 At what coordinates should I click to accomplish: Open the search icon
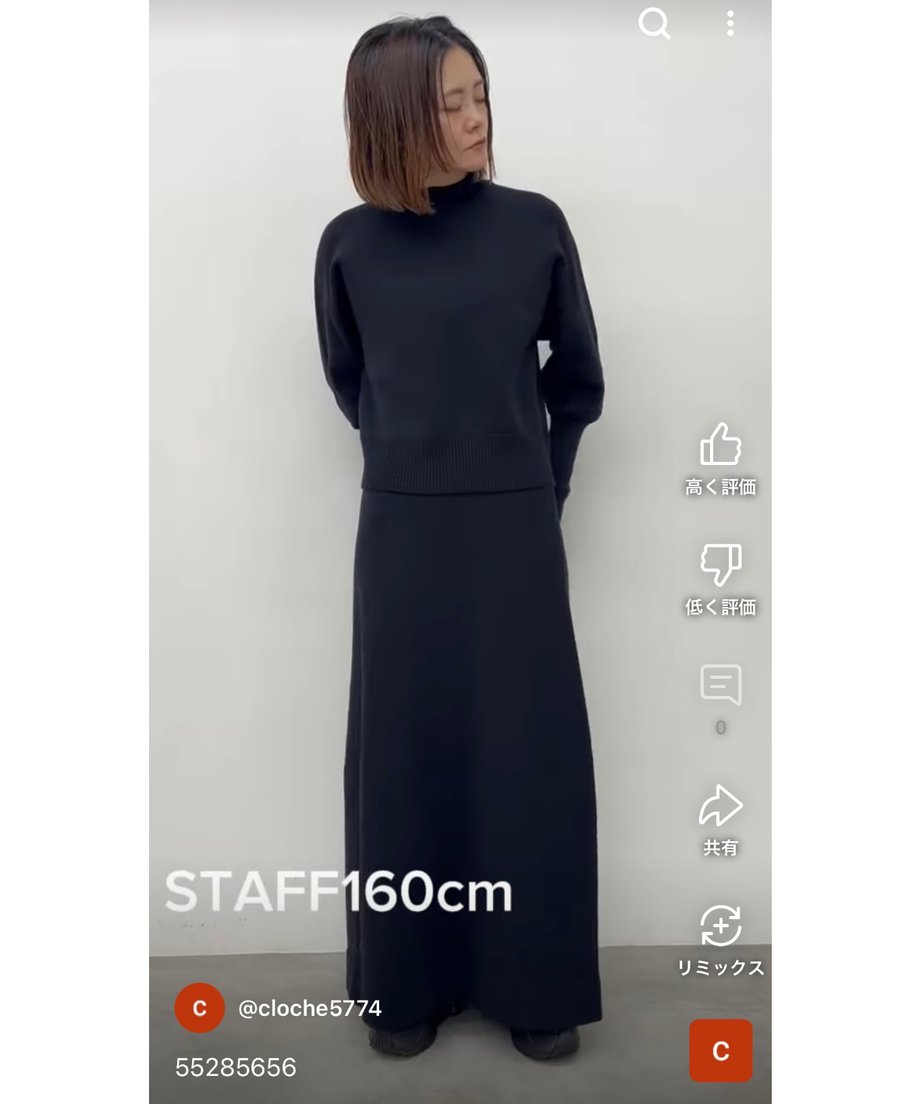pyautogui.click(x=654, y=23)
